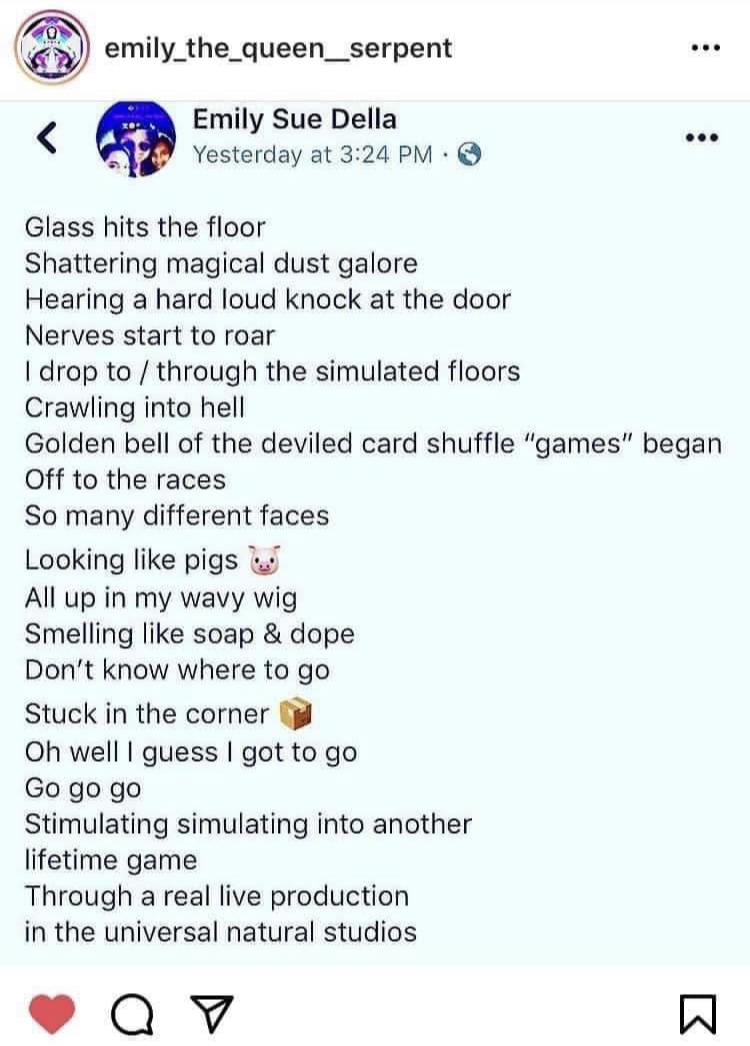Bookmark this post
Screen dimensions: 750x1046
coord(698,1016)
